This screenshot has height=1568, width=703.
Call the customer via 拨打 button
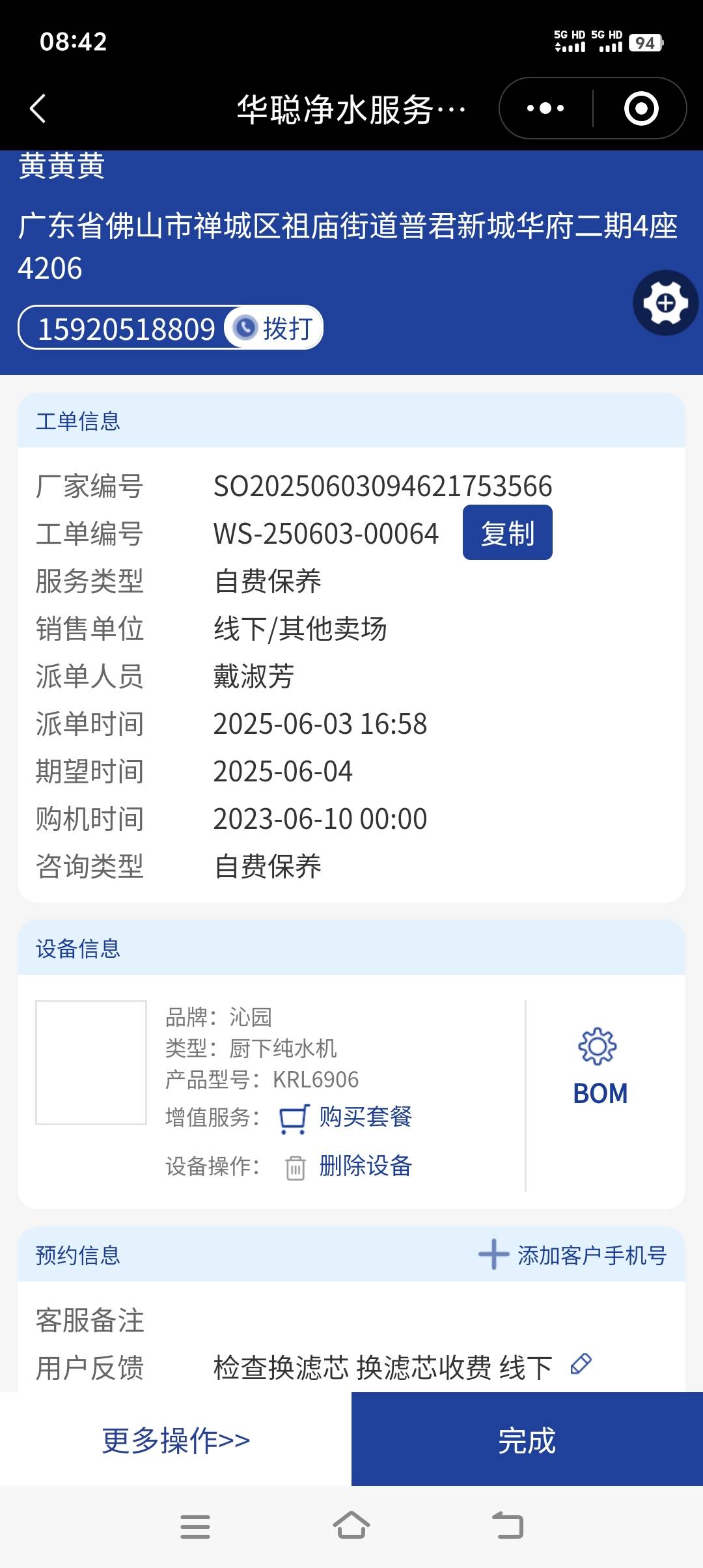(x=275, y=328)
